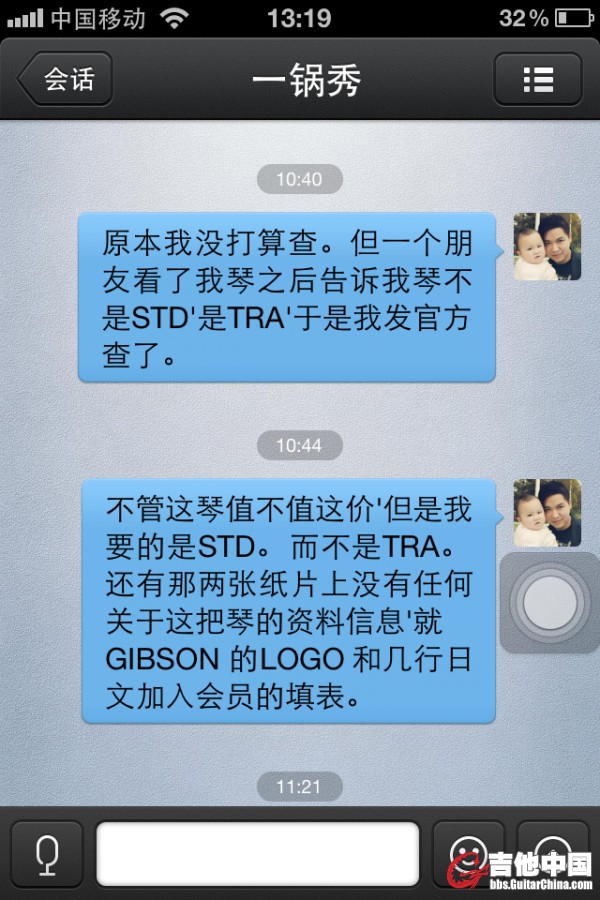The width and height of the screenshot is (600, 900).
Task: Open sender avatar beside 10:40 message
Action: point(547,246)
